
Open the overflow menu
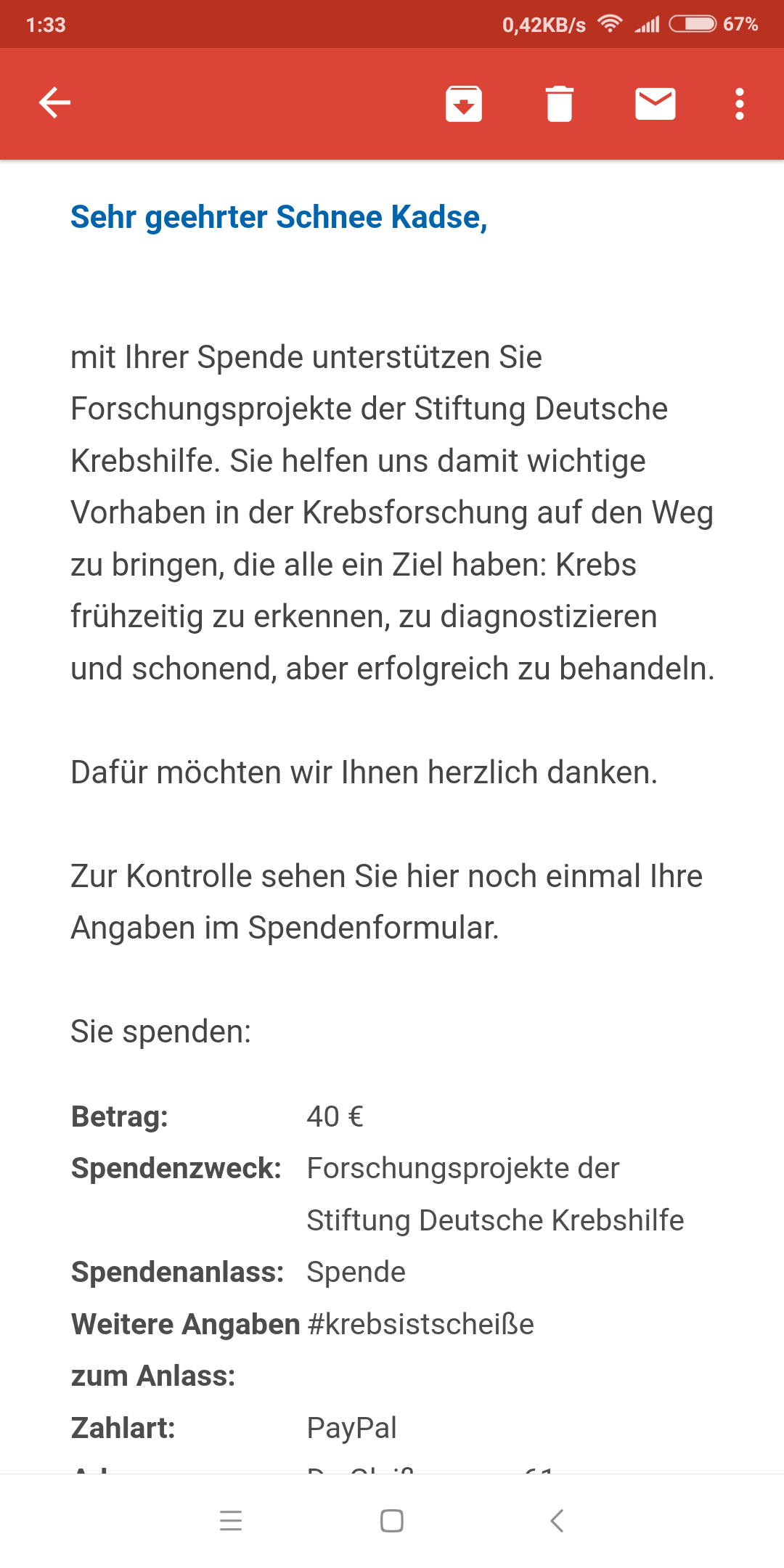pyautogui.click(x=740, y=104)
